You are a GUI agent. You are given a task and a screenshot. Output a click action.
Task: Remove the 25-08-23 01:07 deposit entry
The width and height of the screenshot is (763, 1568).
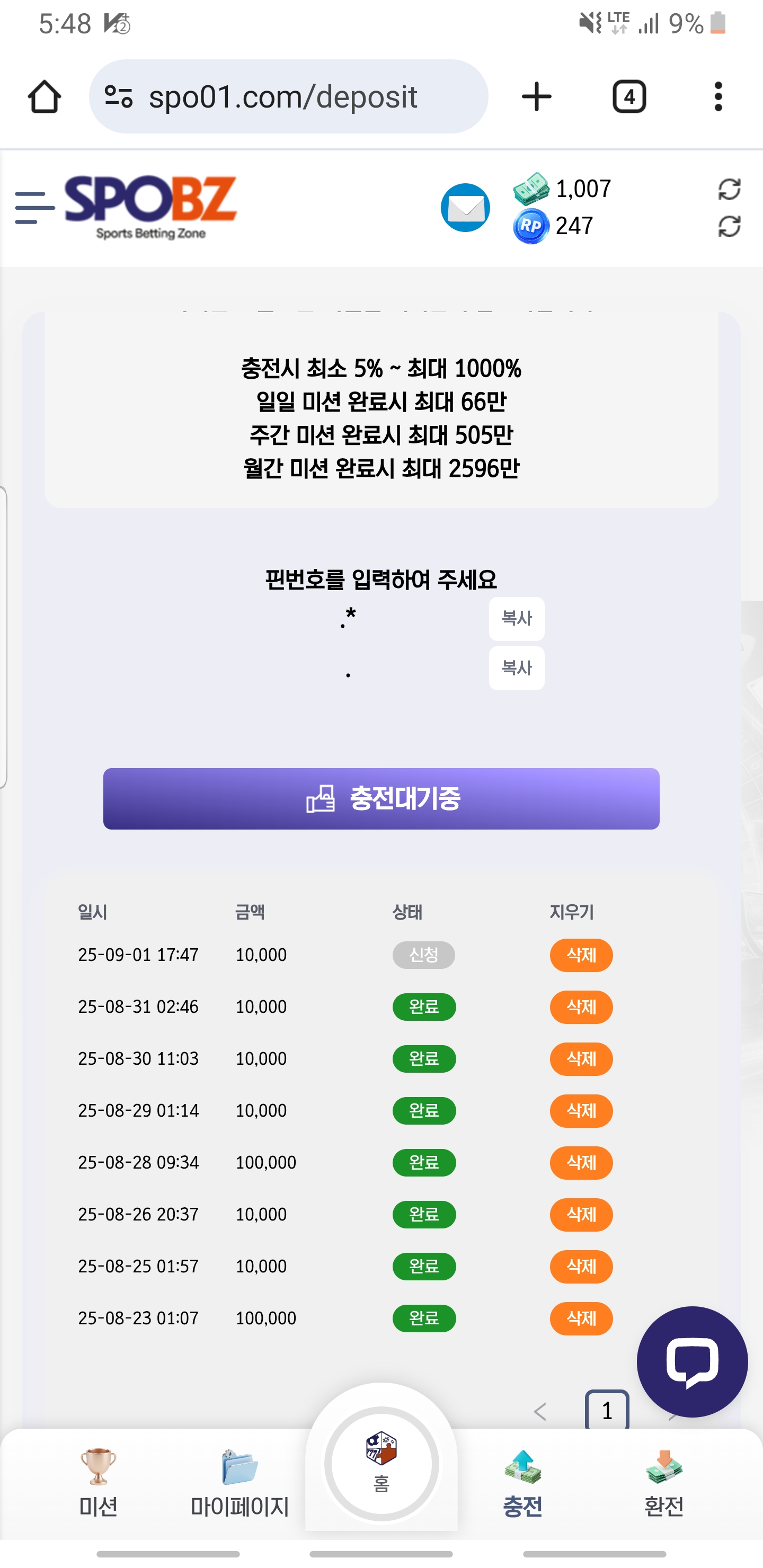click(581, 1318)
